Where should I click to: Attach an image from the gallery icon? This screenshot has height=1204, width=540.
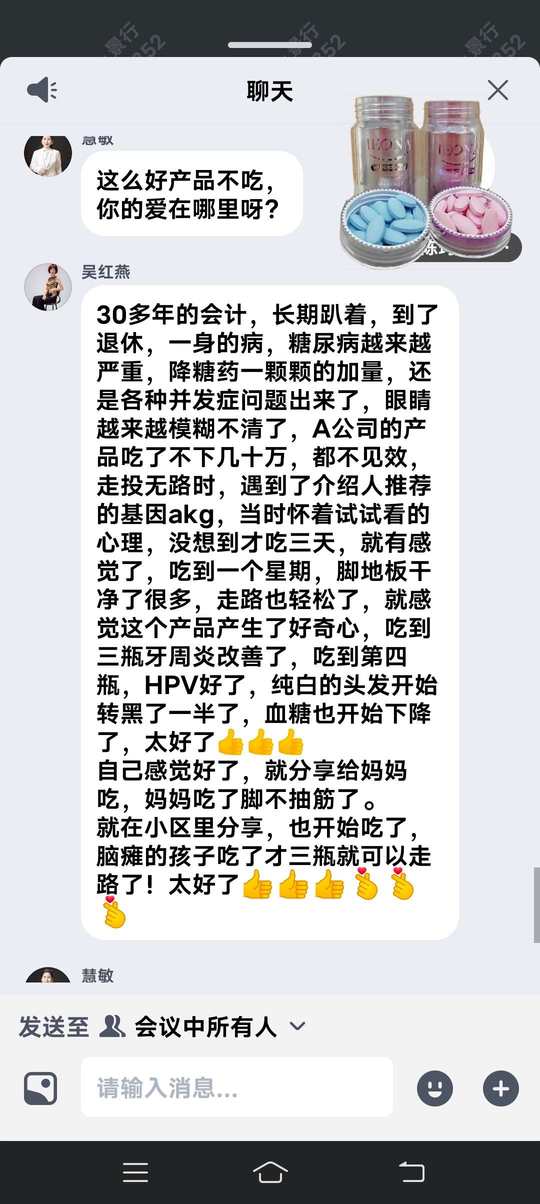(x=40, y=1088)
